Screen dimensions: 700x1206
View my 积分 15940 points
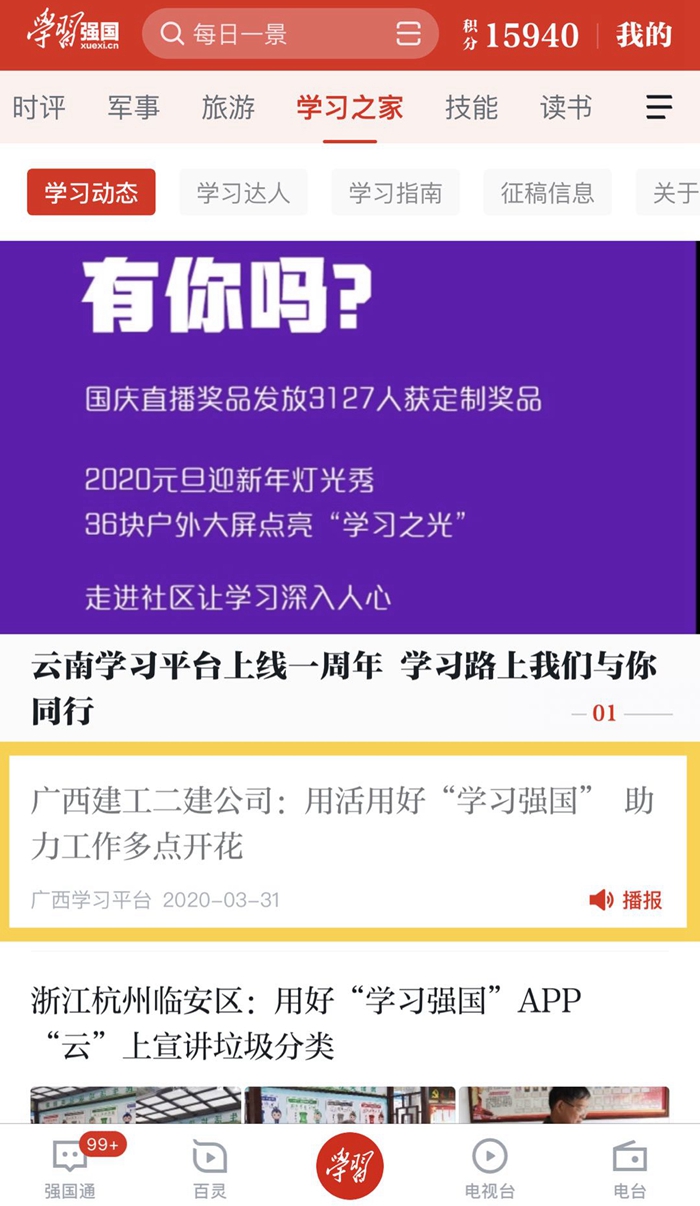(x=521, y=35)
